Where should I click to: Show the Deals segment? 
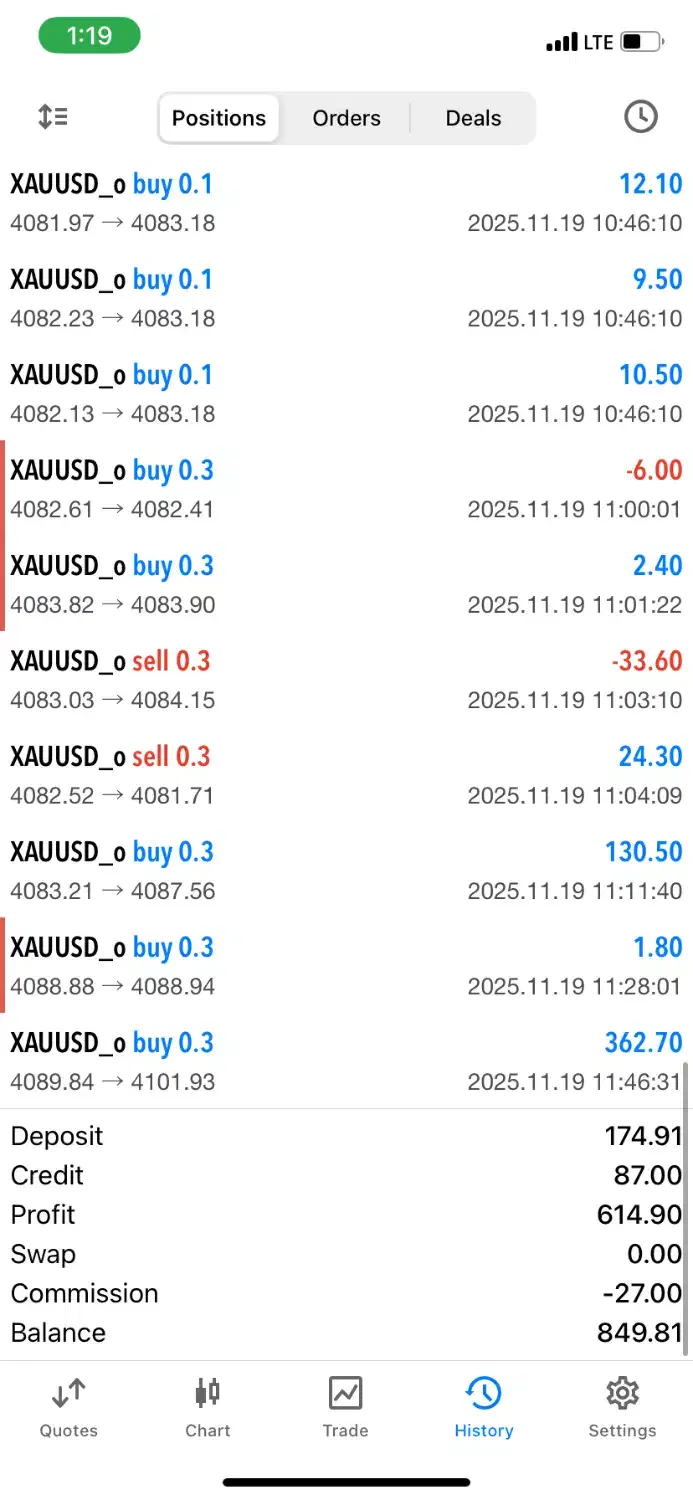click(473, 118)
